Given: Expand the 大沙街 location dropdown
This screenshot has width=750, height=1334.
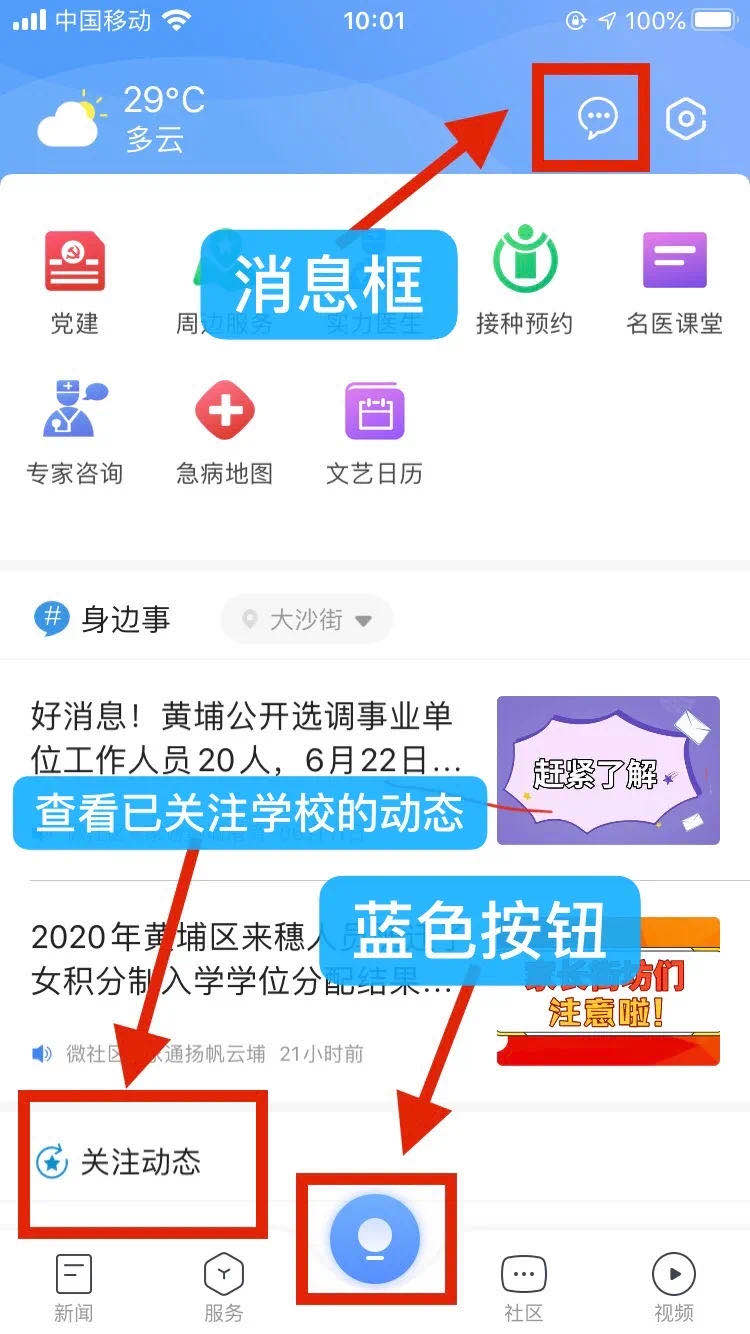Looking at the screenshot, I should 307,620.
